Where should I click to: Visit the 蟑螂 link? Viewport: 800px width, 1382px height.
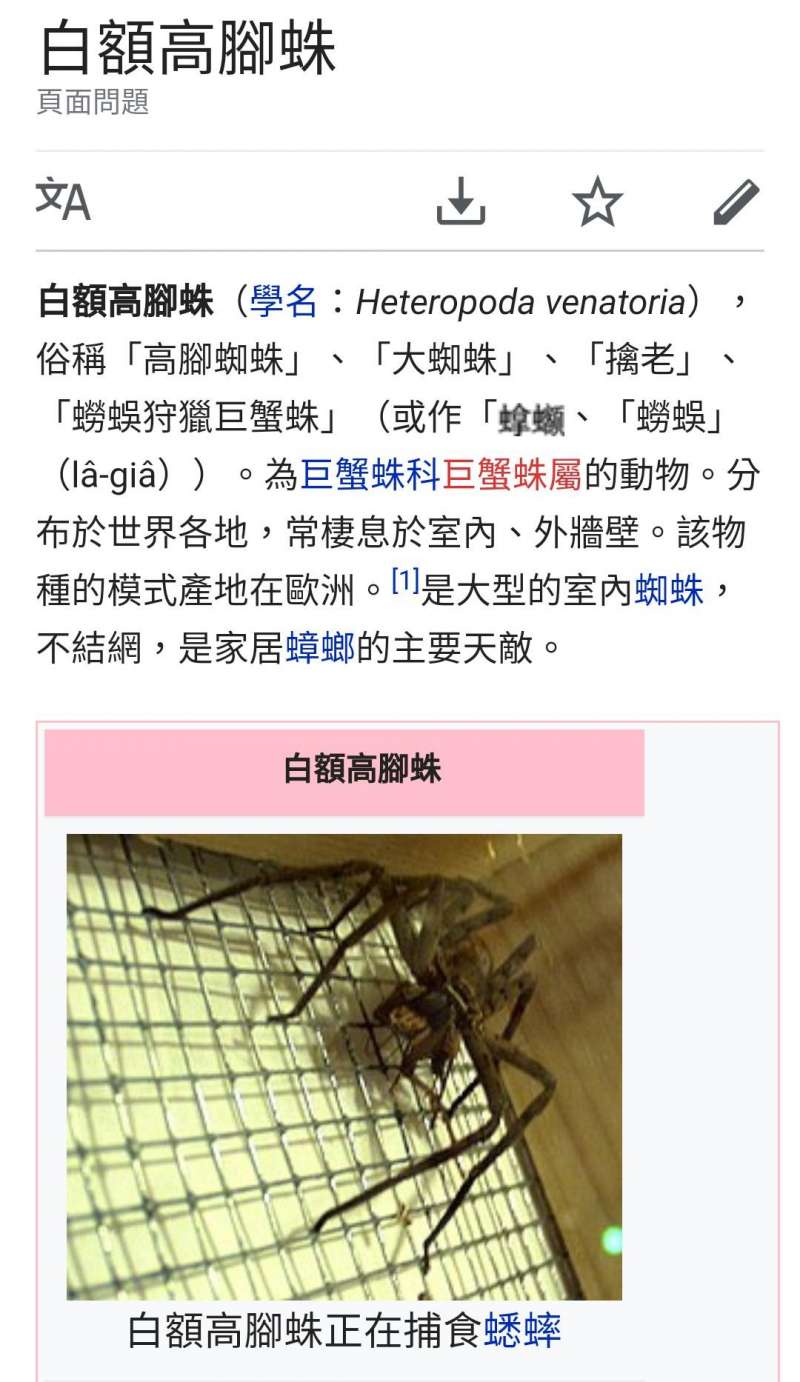320,649
